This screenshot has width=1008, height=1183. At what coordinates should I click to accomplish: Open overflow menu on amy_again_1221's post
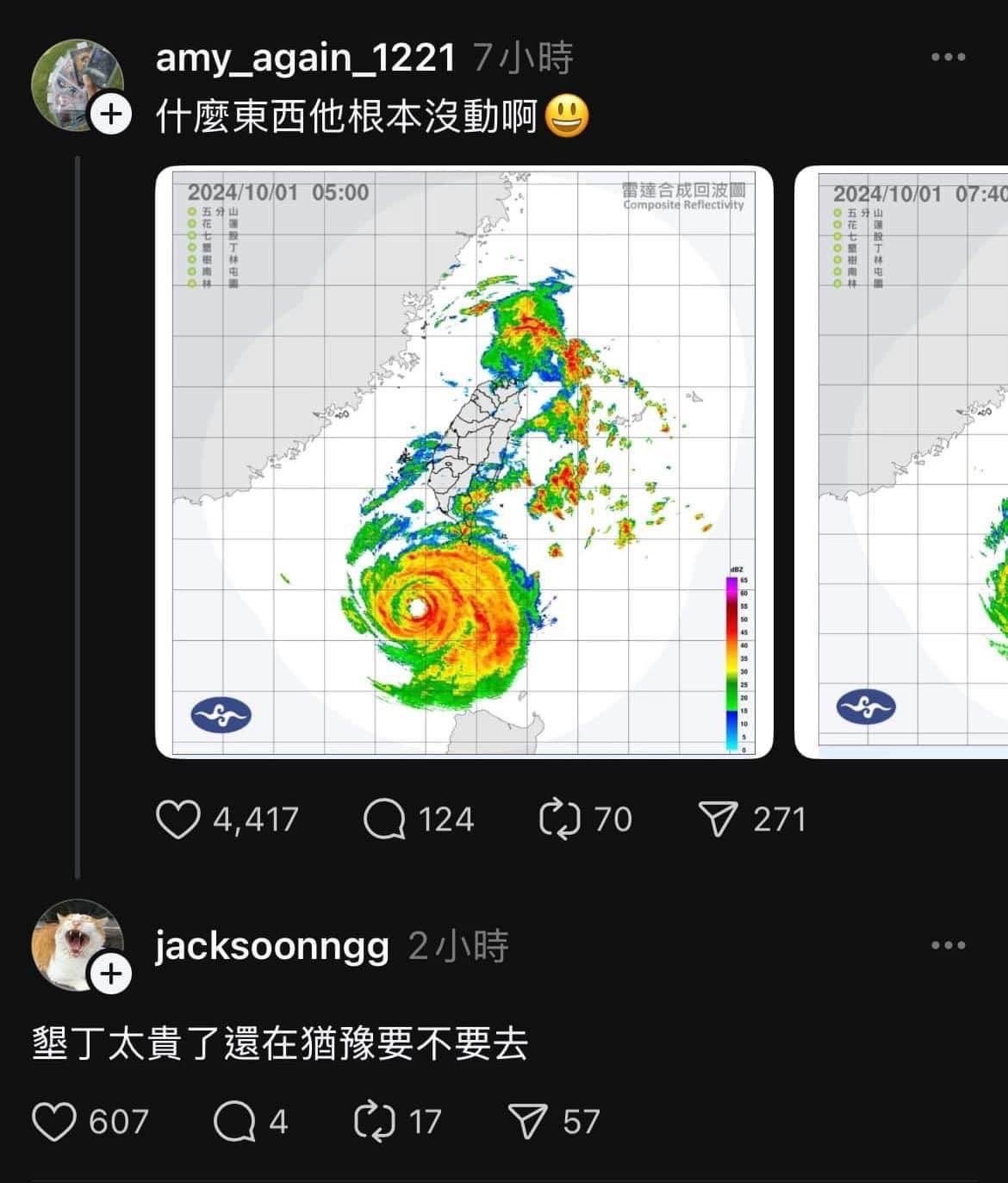pos(948,57)
